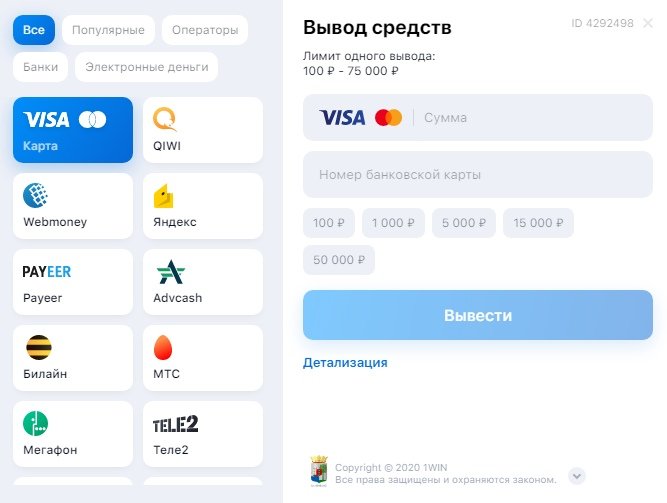Filter by Электронные деньги
The width and height of the screenshot is (667, 503).
point(147,67)
